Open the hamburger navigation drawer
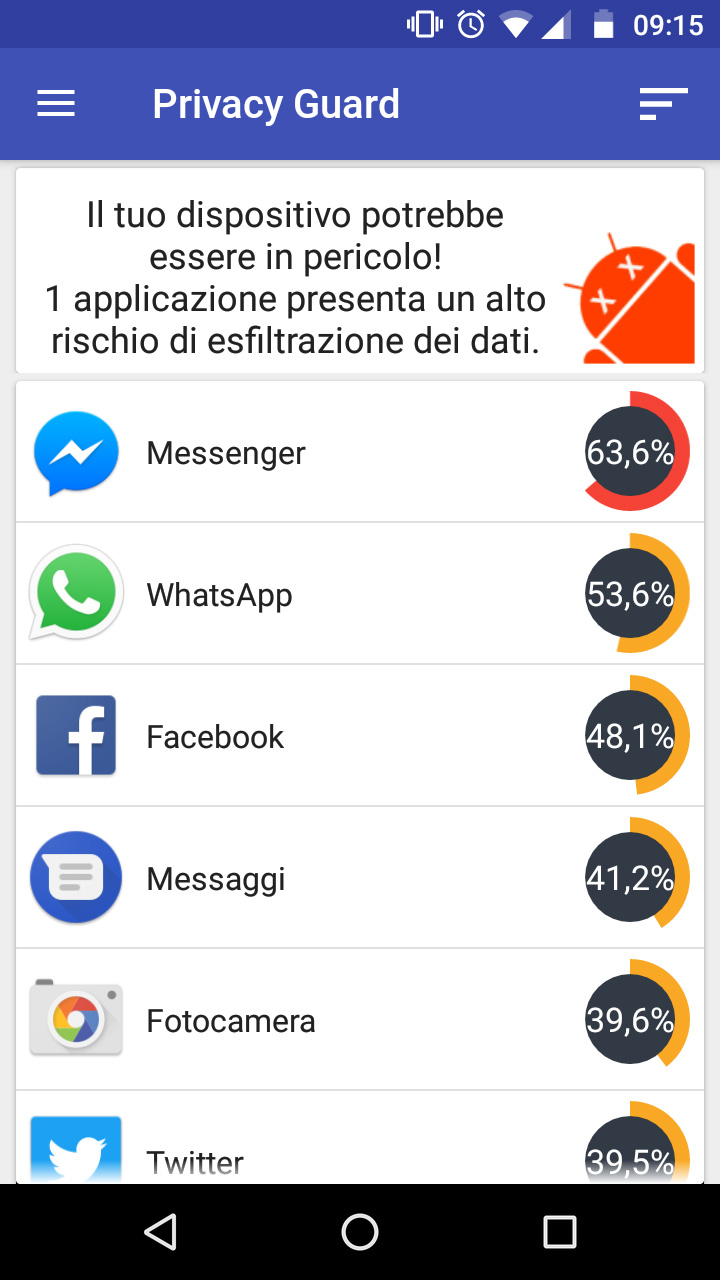The image size is (720, 1280). coord(56,104)
